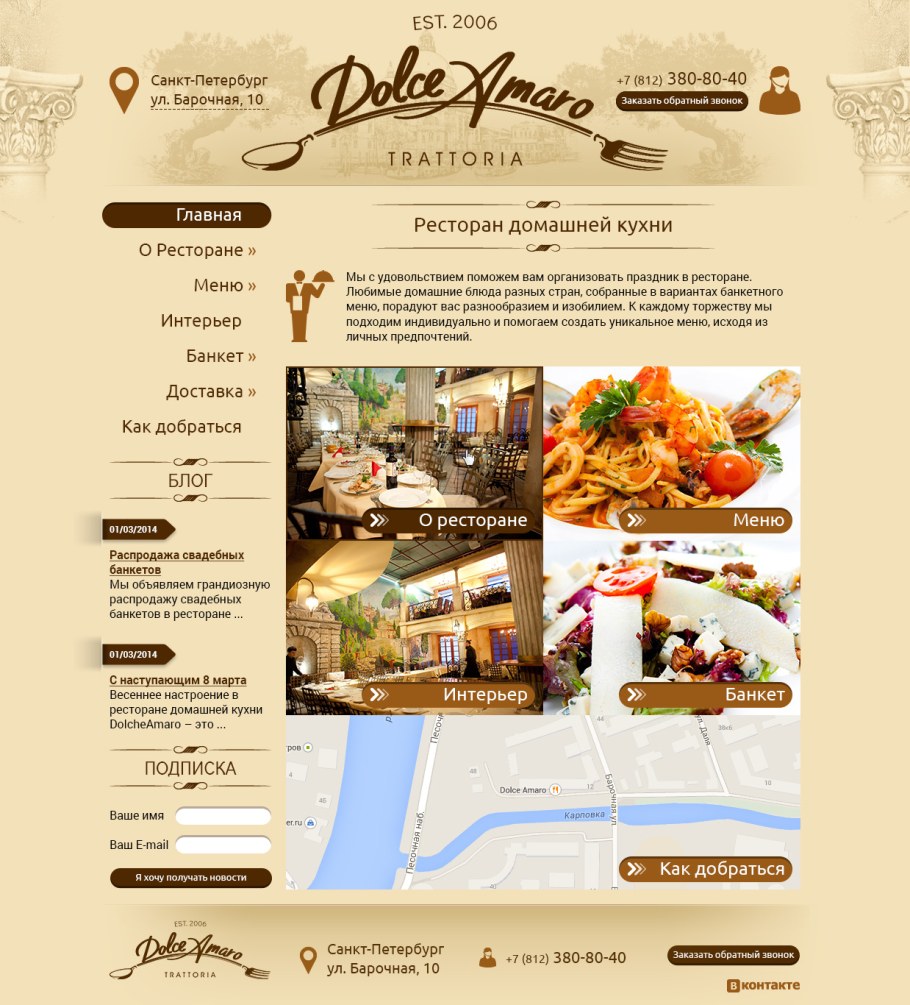Open Интерьер in the side navigation
910x1005 pixels.
201,321
